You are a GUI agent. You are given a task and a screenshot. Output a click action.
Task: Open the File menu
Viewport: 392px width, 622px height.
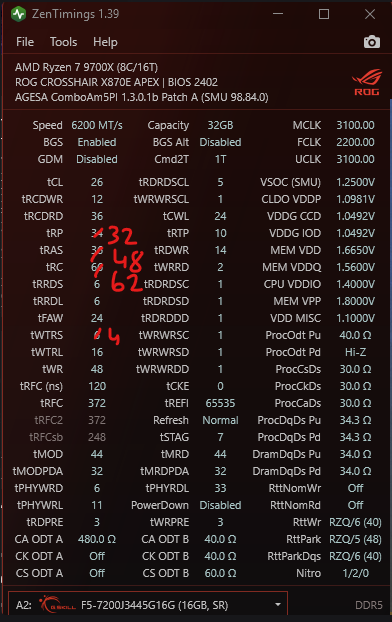[25, 42]
